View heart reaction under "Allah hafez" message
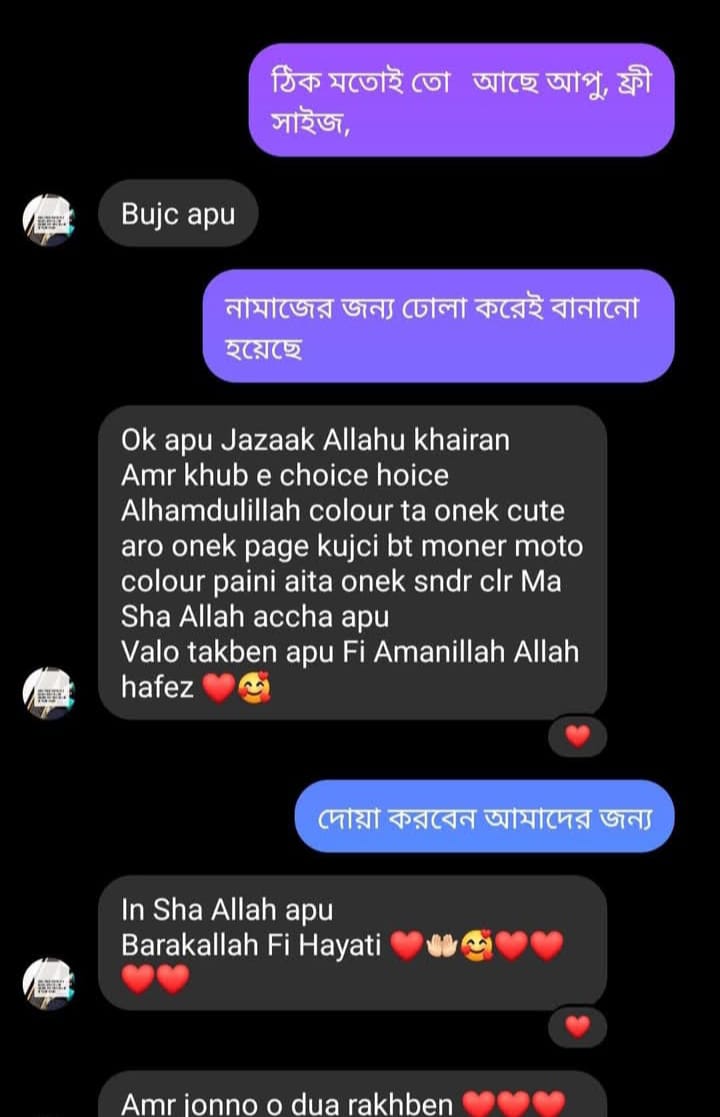Viewport: 720px width, 1117px height. click(578, 737)
